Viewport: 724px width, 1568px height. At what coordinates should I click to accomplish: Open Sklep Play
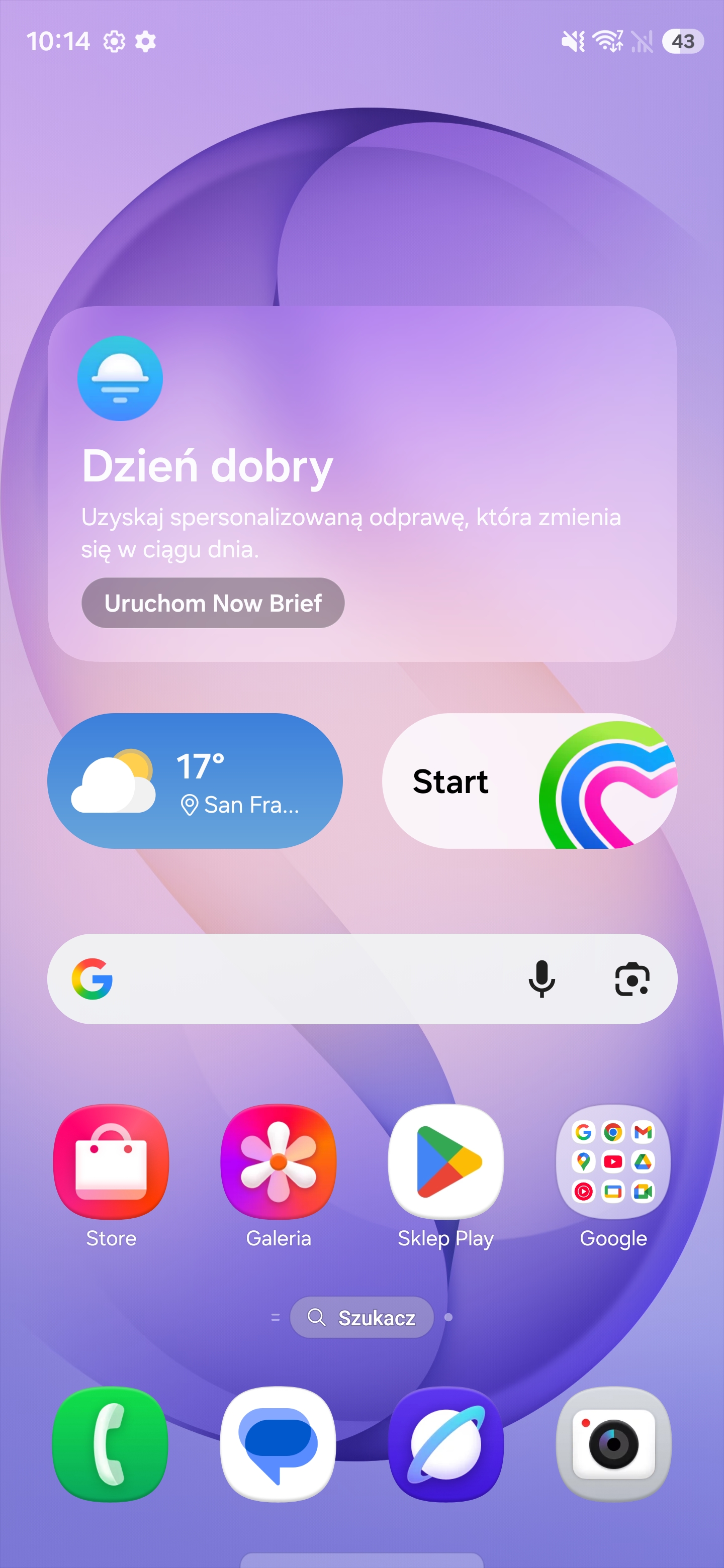[446, 1161]
